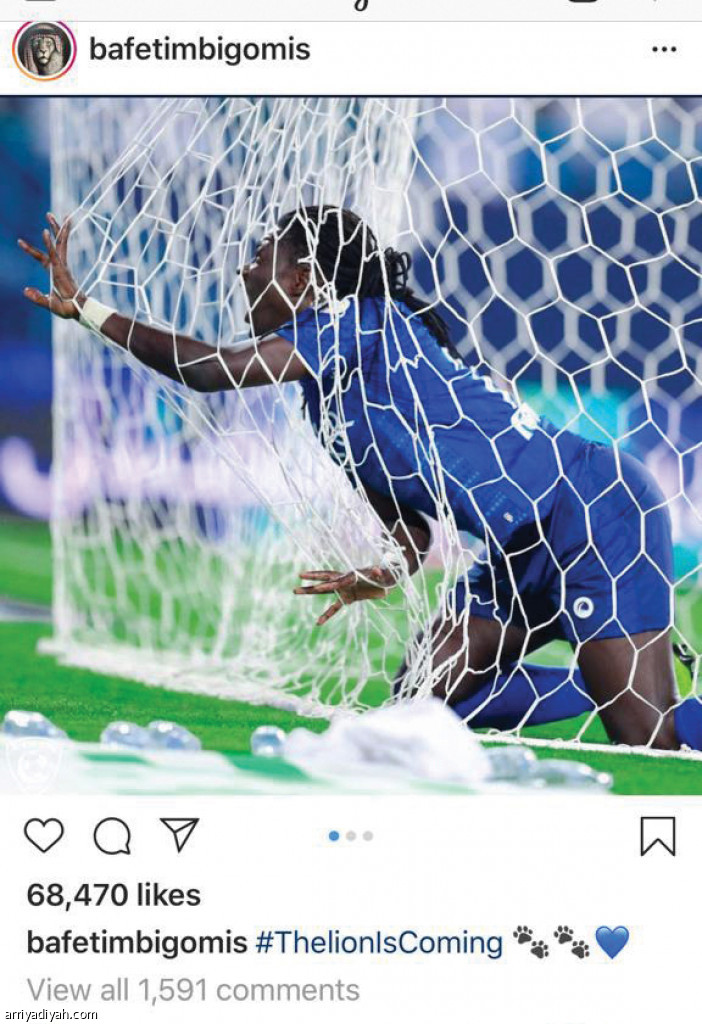Image resolution: width=702 pixels, height=1024 pixels.
Task: View all 1,591 comments
Action: click(193, 989)
